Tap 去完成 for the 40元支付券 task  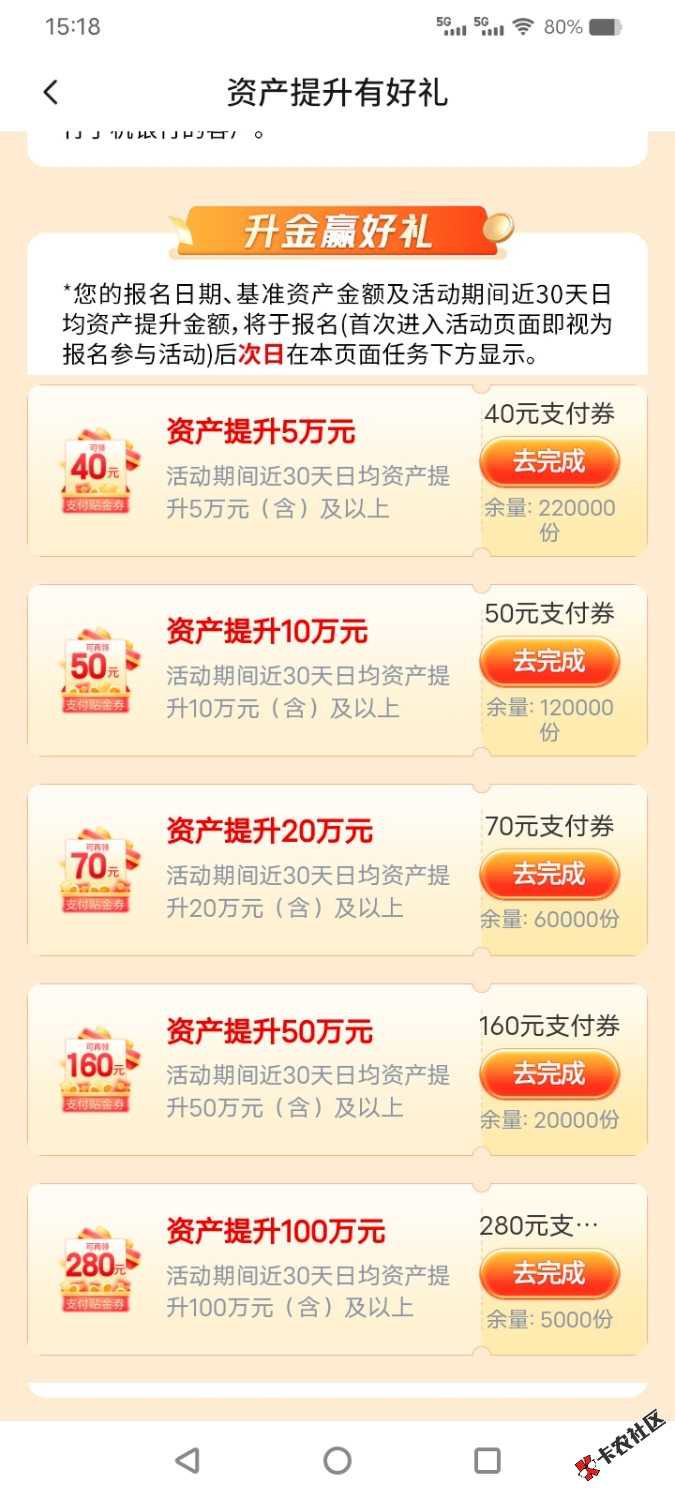tap(549, 462)
